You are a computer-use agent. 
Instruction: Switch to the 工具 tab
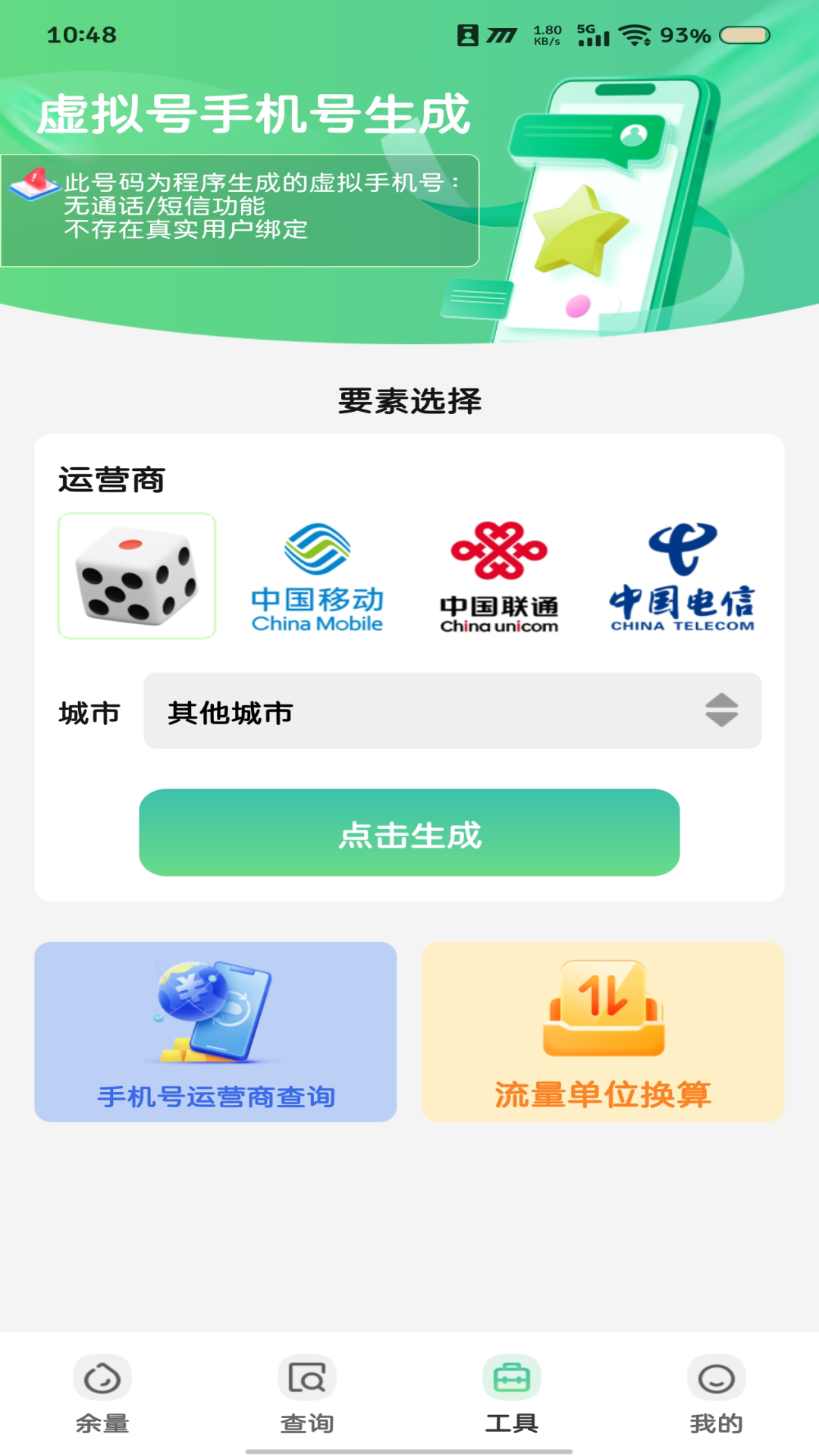click(x=512, y=1395)
